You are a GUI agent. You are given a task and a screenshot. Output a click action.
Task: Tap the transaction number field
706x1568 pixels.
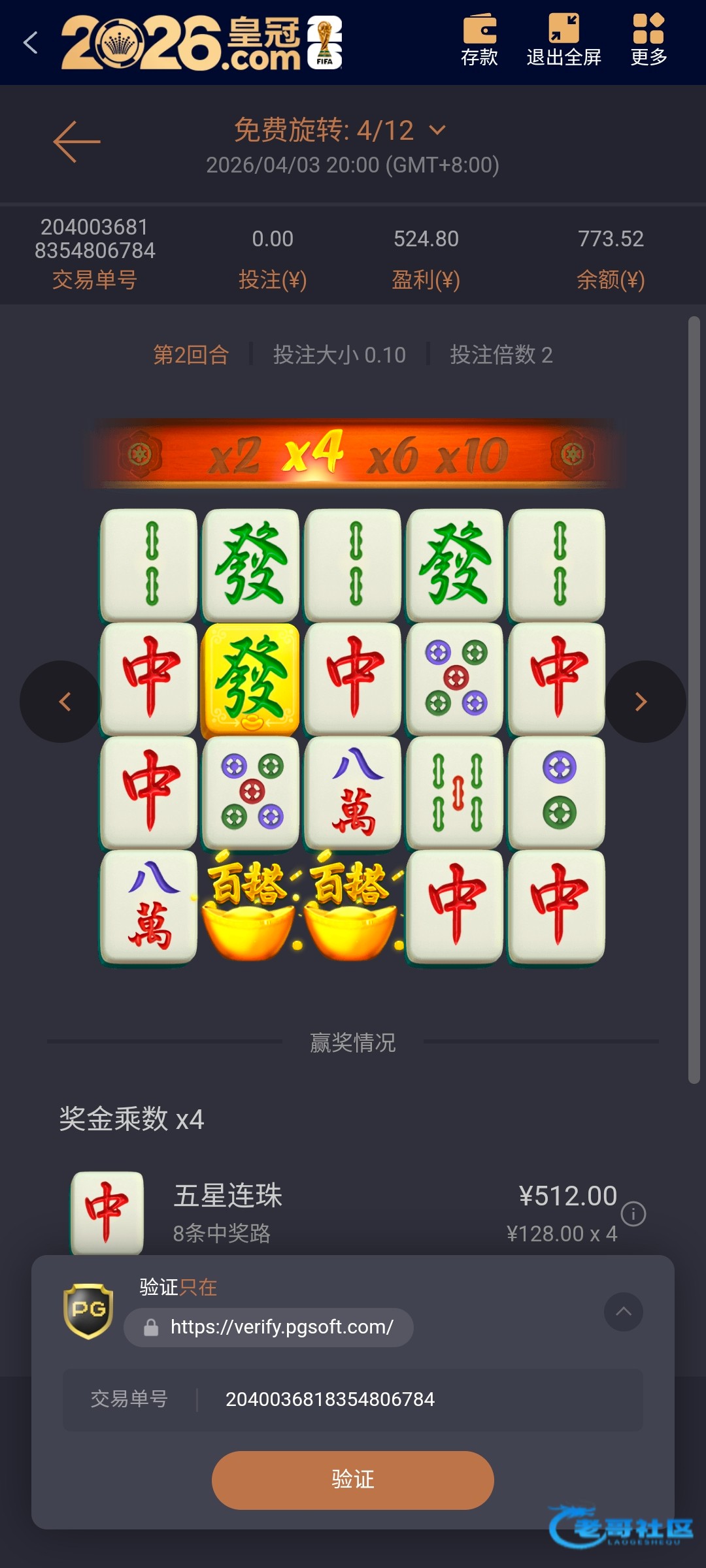353,1399
